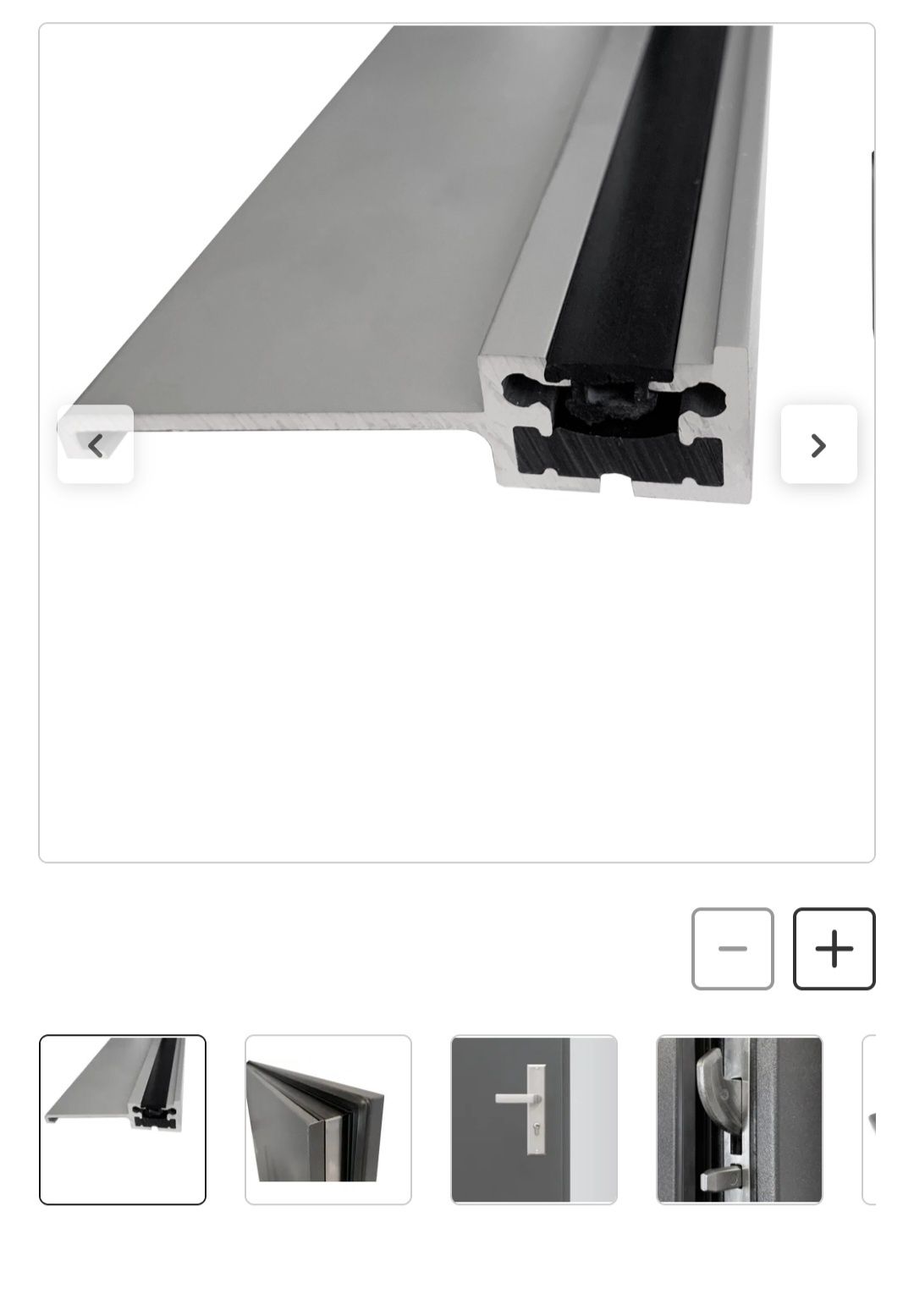Zoom out with the minus button
This screenshot has height=1316, width=914.
732,949
